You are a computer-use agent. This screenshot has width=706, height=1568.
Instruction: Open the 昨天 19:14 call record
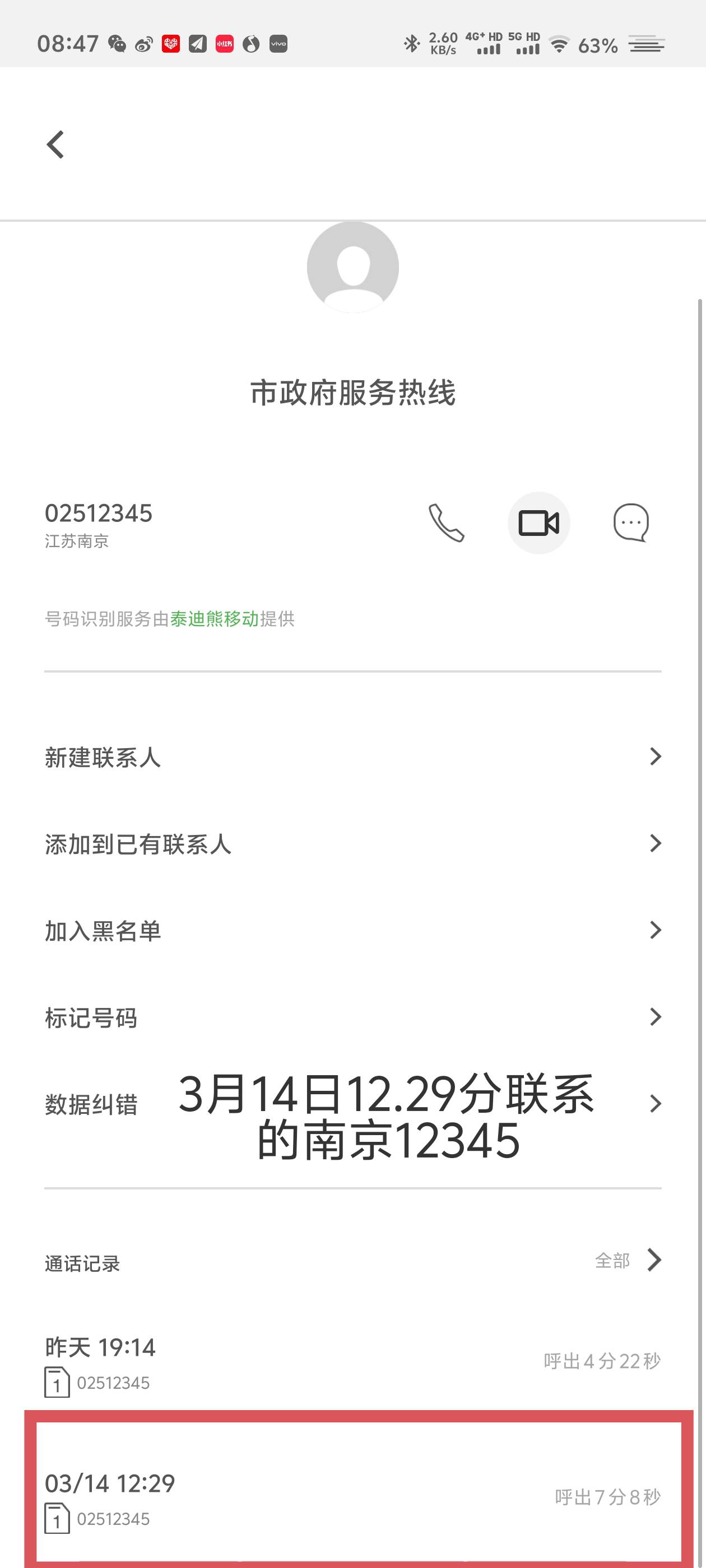[x=352, y=1362]
